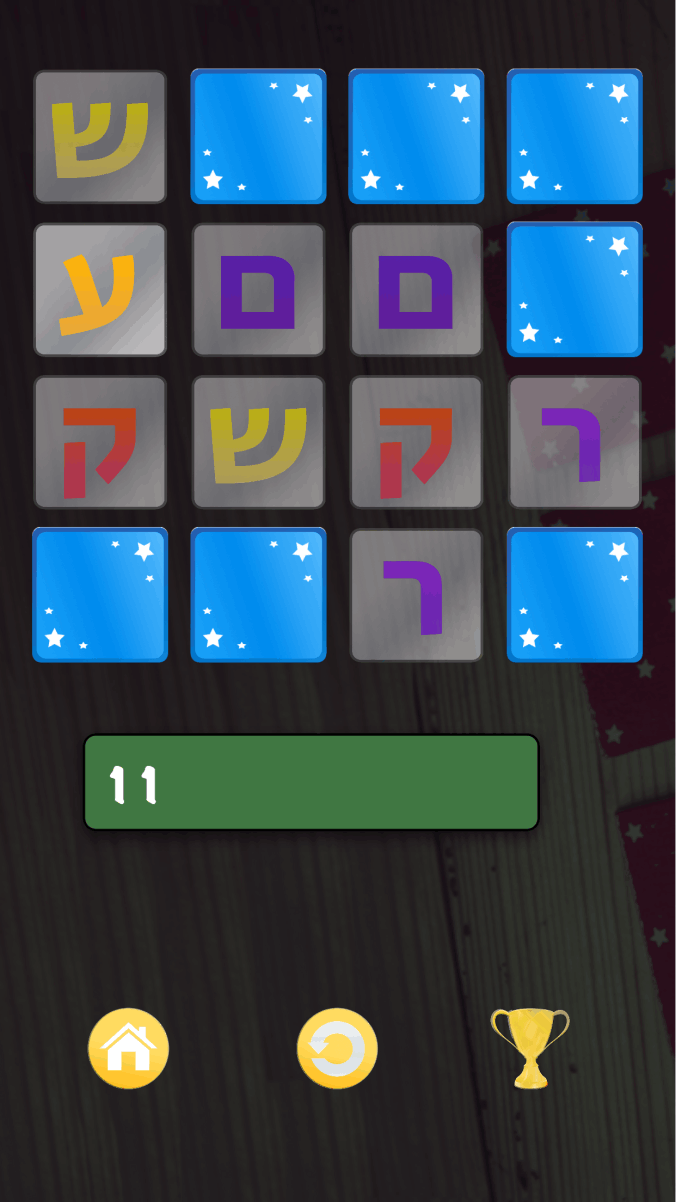The image size is (676, 1202).
Task: Restart the memory game
Action: click(x=337, y=1049)
